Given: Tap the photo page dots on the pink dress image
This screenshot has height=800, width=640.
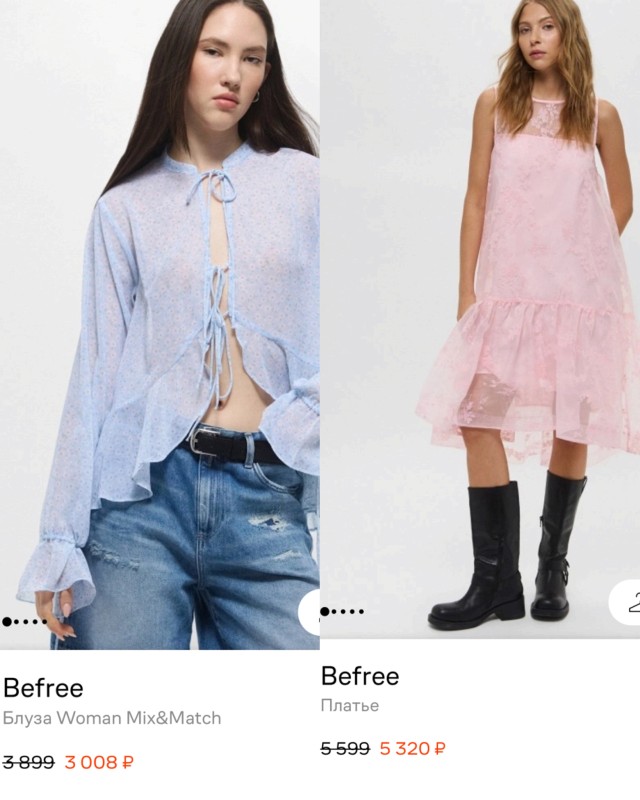Looking at the screenshot, I should pyautogui.click(x=342, y=611).
